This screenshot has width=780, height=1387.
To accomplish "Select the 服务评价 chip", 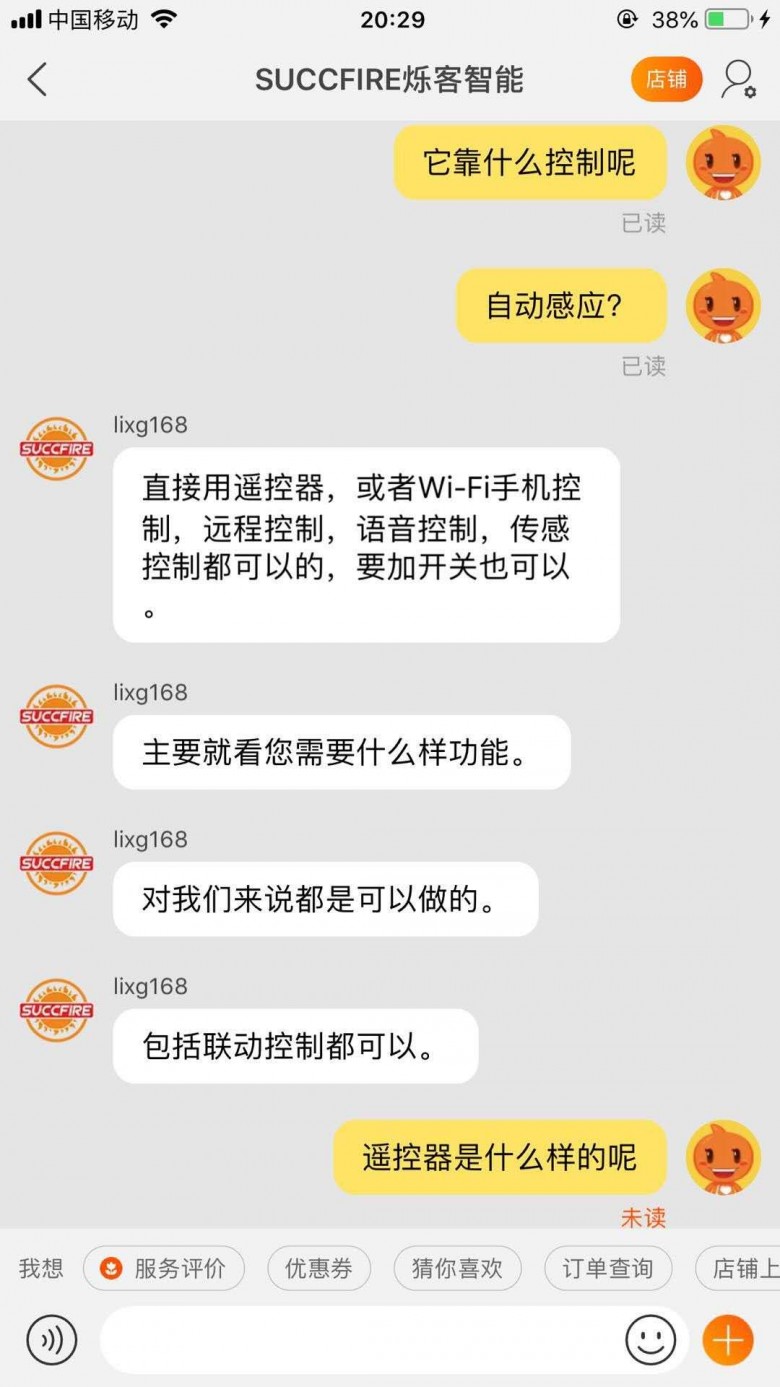I will (x=164, y=1269).
